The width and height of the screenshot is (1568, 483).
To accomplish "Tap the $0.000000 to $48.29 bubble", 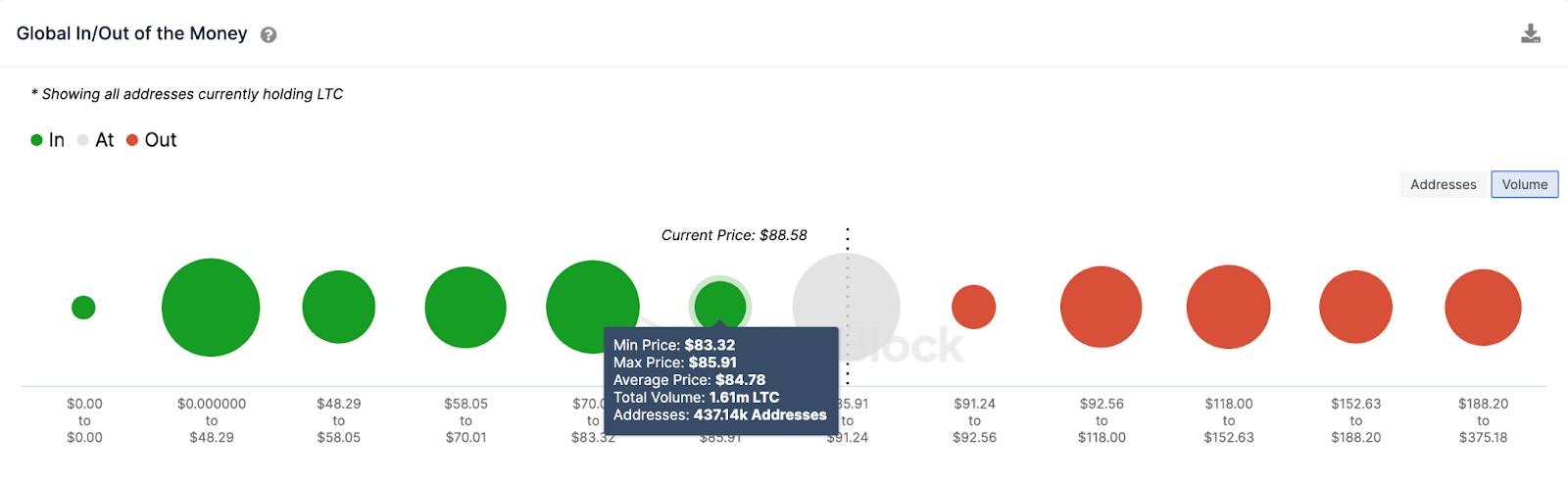I will click(x=211, y=308).
